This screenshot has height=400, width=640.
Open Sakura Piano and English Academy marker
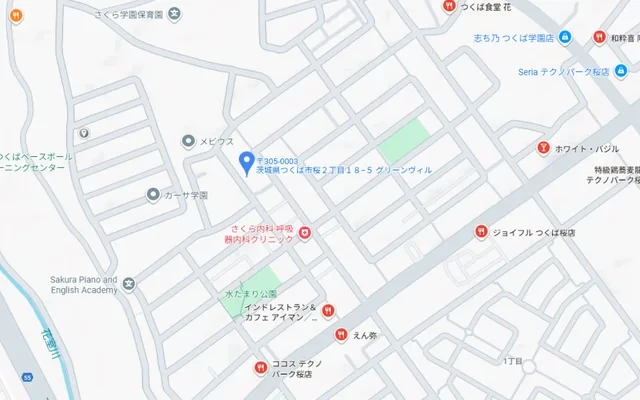(129, 286)
